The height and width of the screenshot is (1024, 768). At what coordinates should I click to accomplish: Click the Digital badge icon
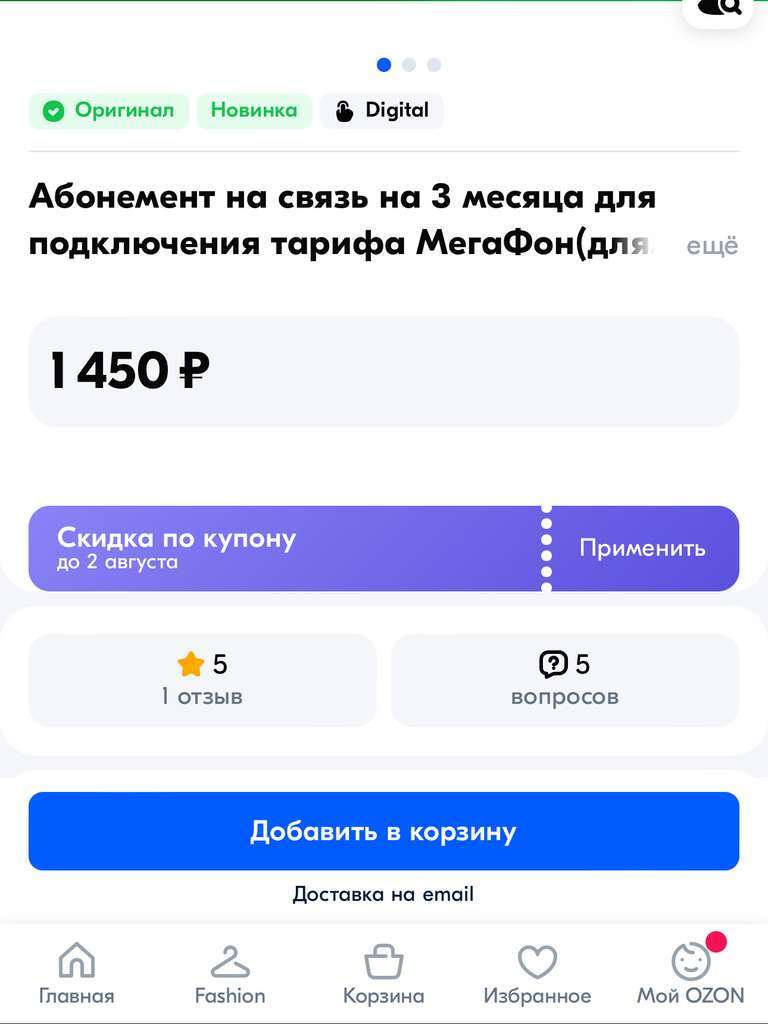[x=343, y=110]
